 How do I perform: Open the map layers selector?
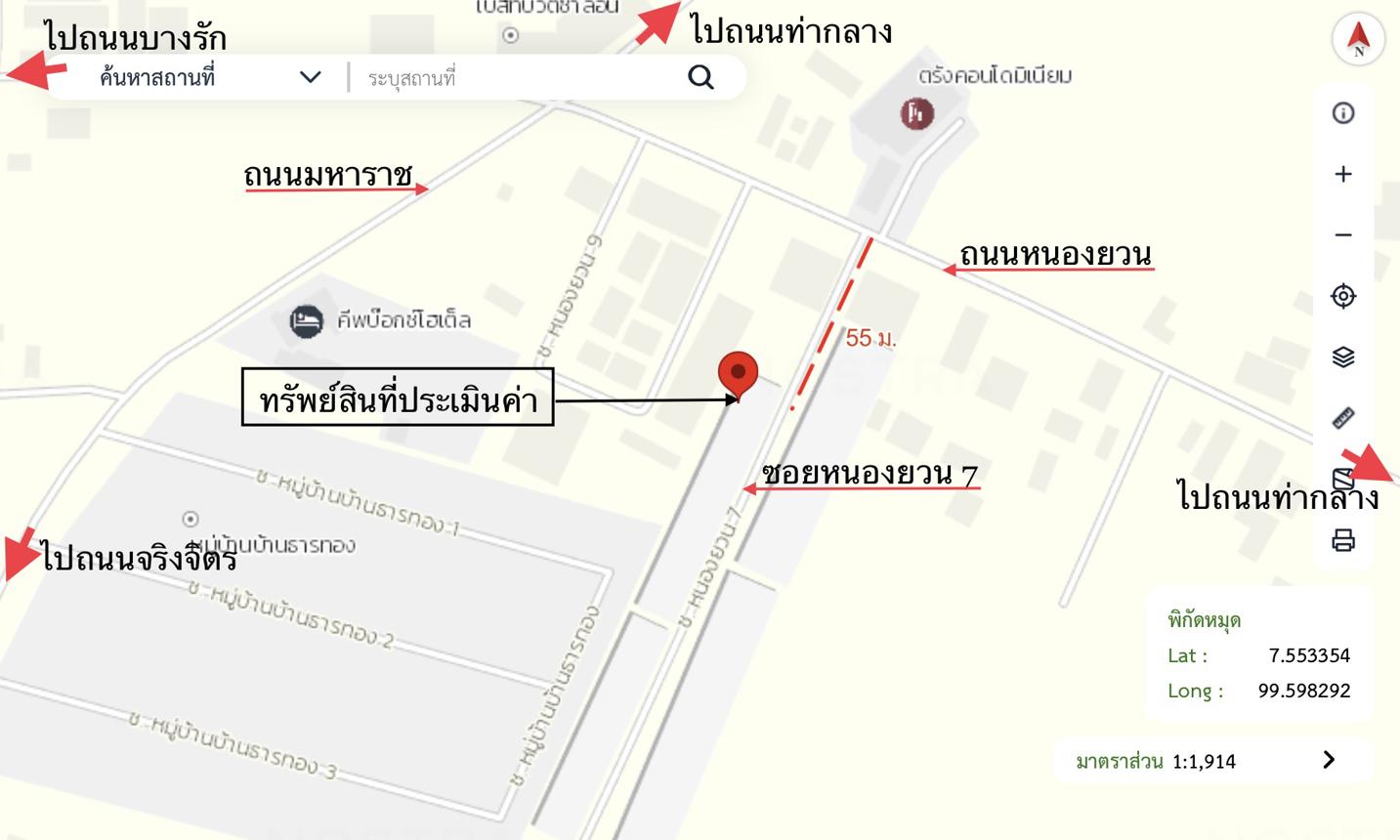point(1343,357)
